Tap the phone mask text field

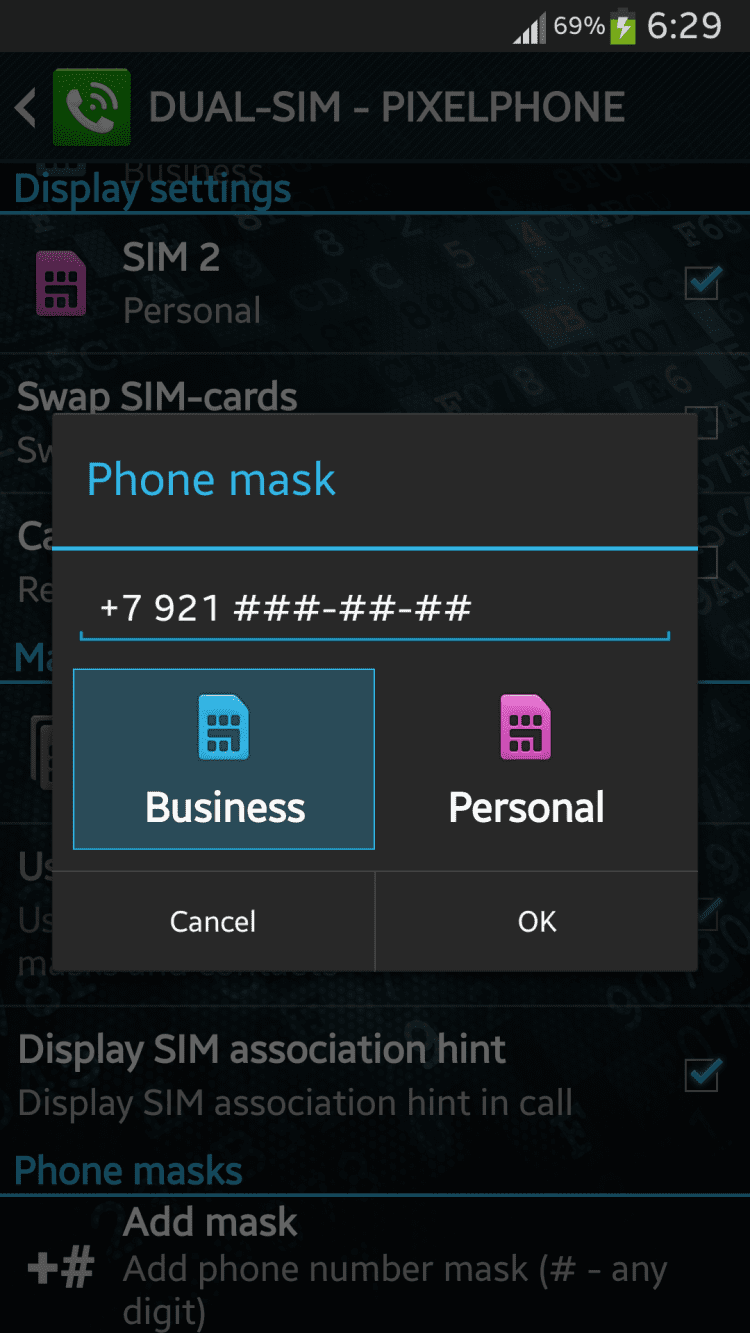(x=374, y=607)
